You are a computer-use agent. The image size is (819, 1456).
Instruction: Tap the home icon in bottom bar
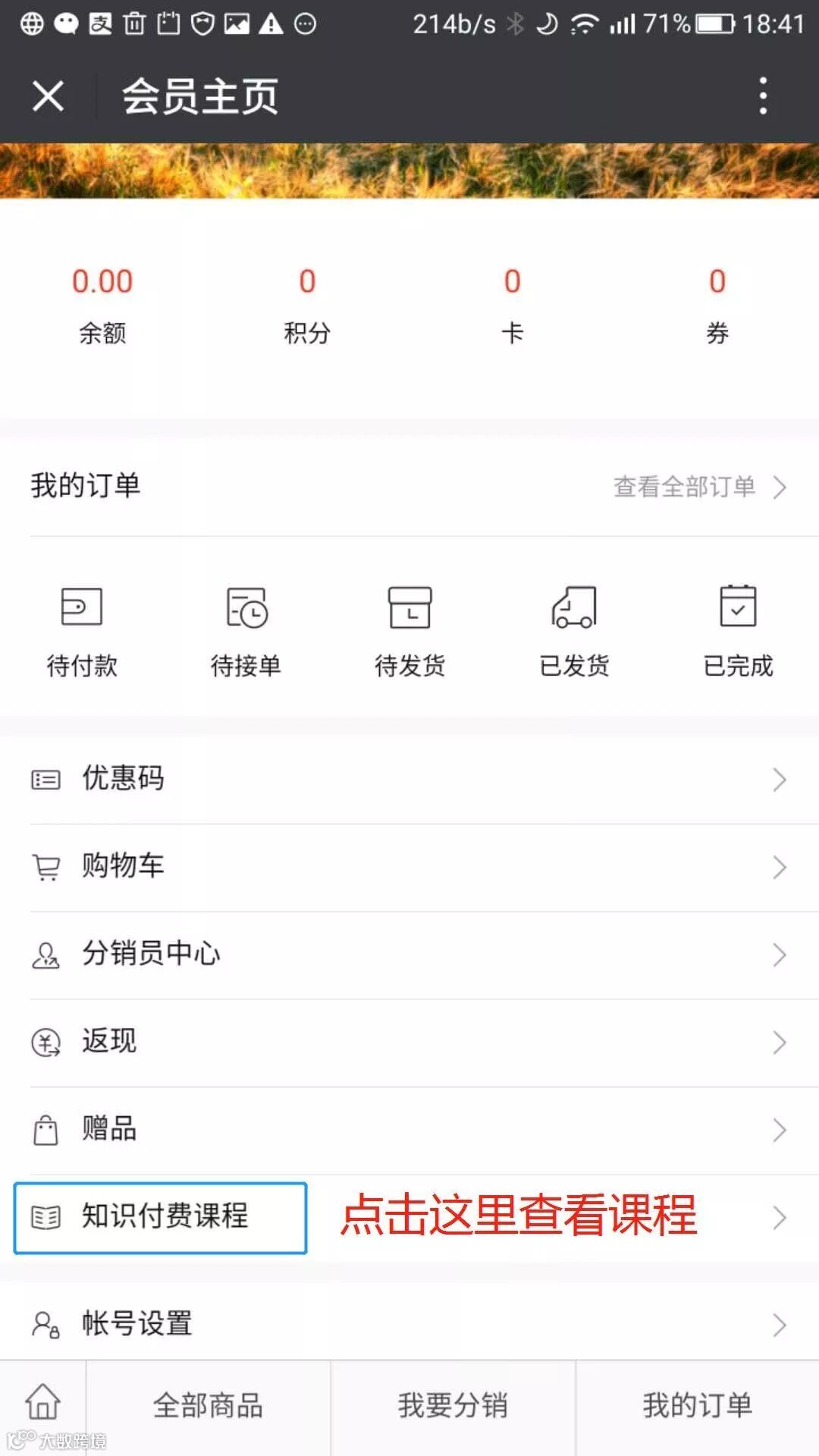(42, 1401)
